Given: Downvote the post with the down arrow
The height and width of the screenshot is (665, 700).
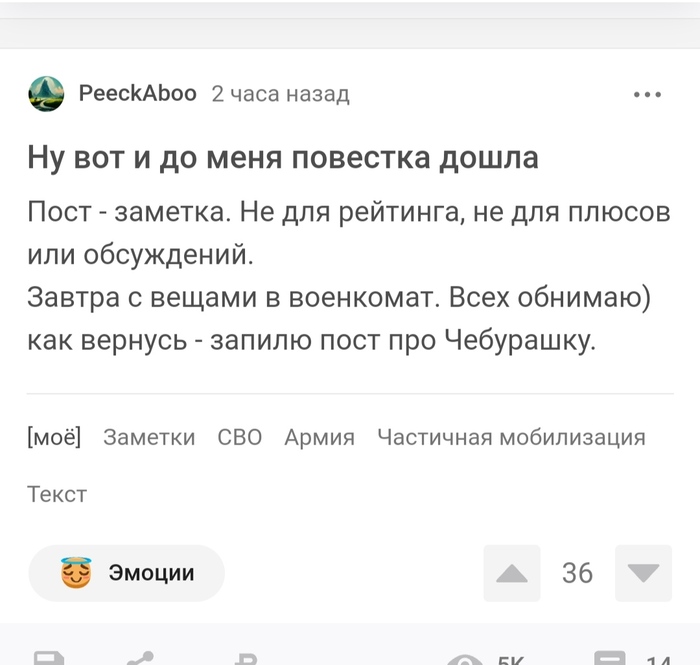Looking at the screenshot, I should coord(643,573).
